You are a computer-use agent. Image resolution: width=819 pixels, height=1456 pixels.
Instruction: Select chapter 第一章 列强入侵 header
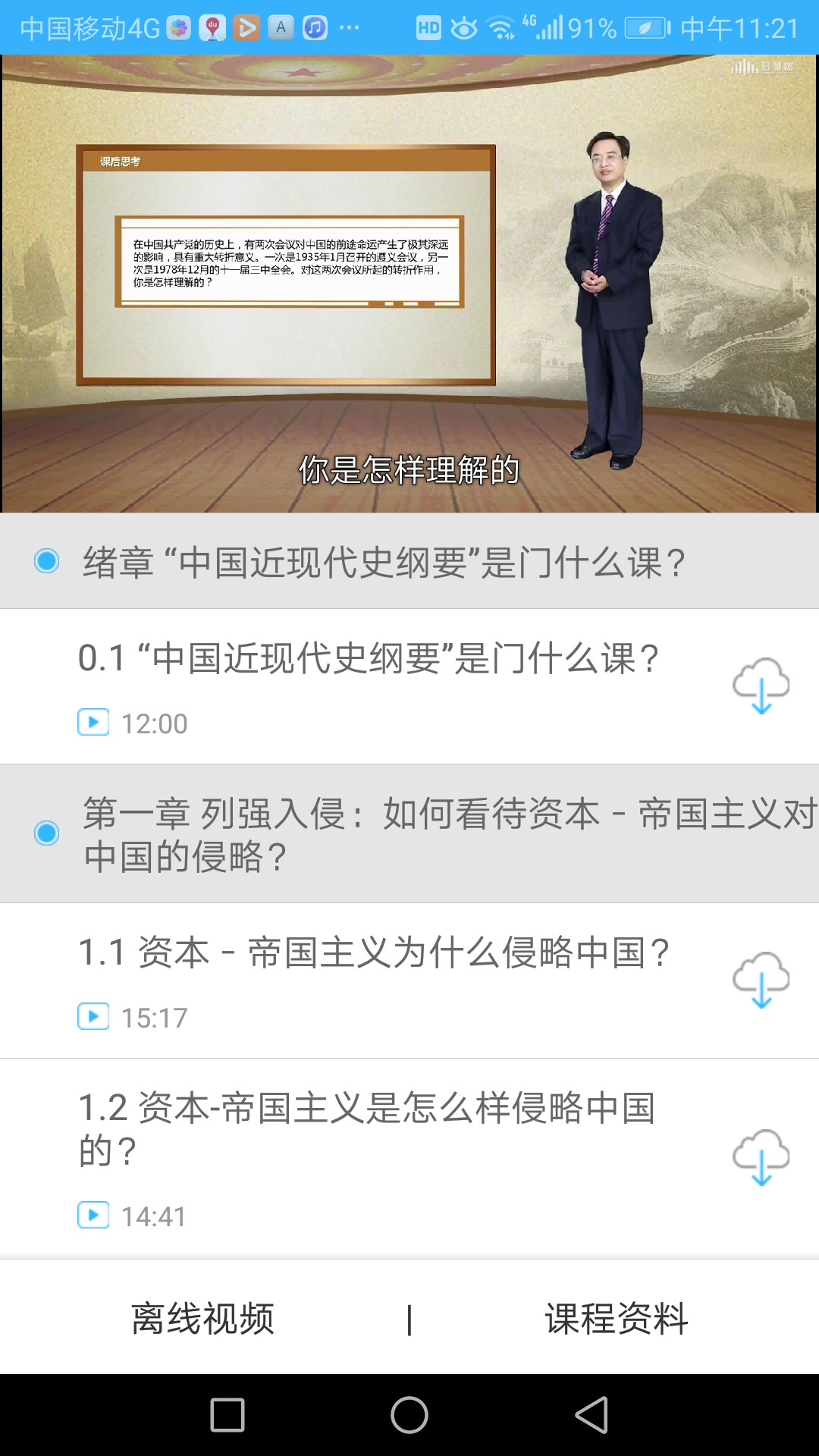(447, 833)
